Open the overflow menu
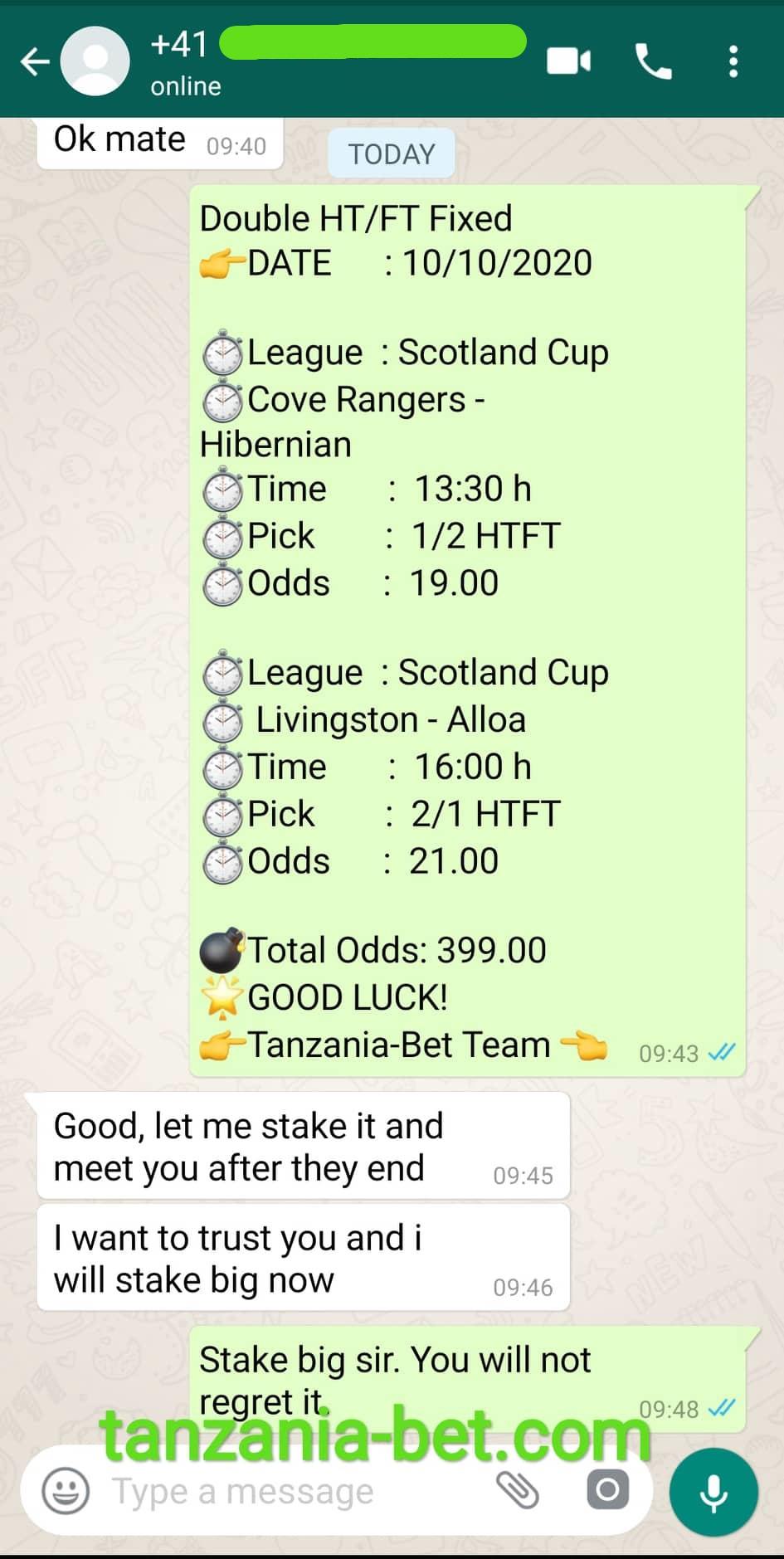The image size is (784, 1559). tap(733, 61)
